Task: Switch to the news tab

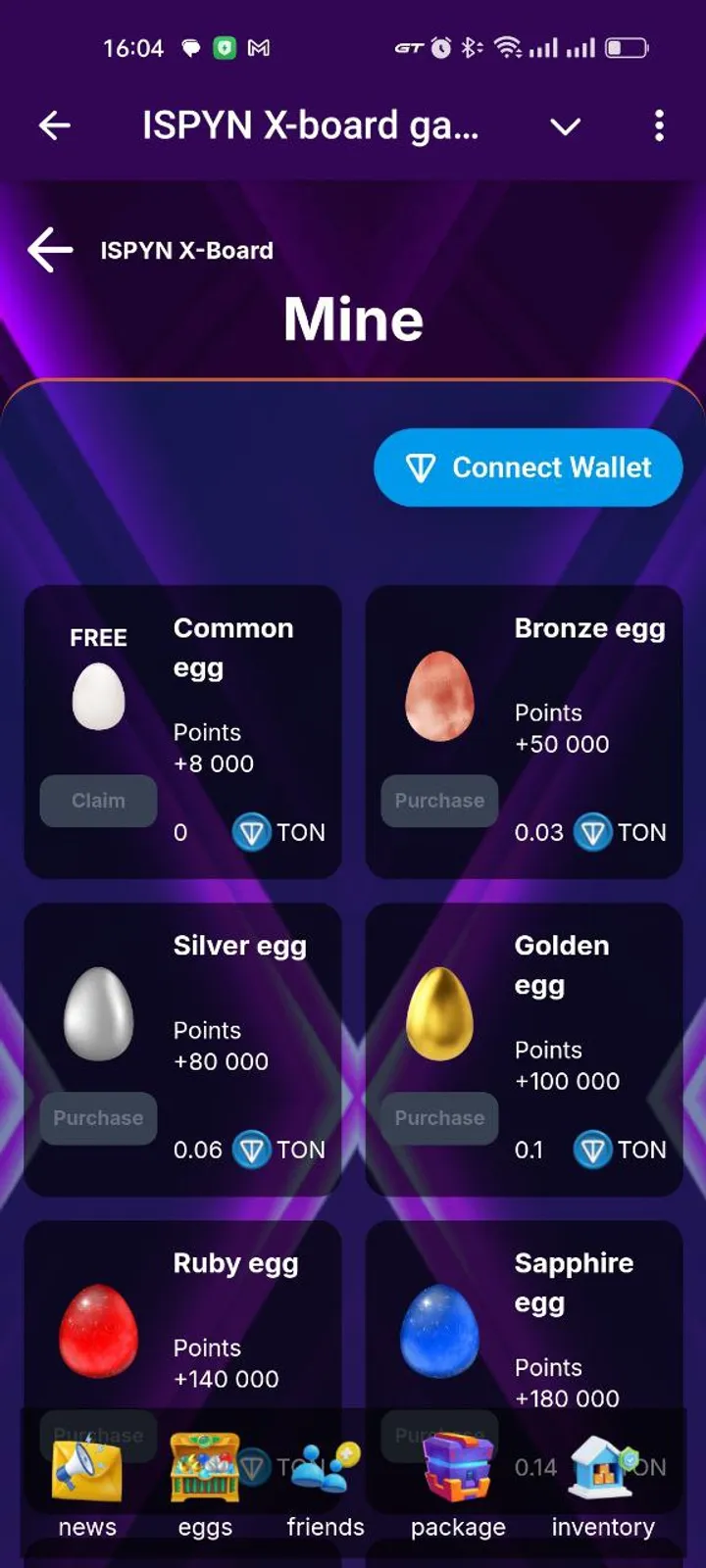Action: click(x=87, y=1485)
